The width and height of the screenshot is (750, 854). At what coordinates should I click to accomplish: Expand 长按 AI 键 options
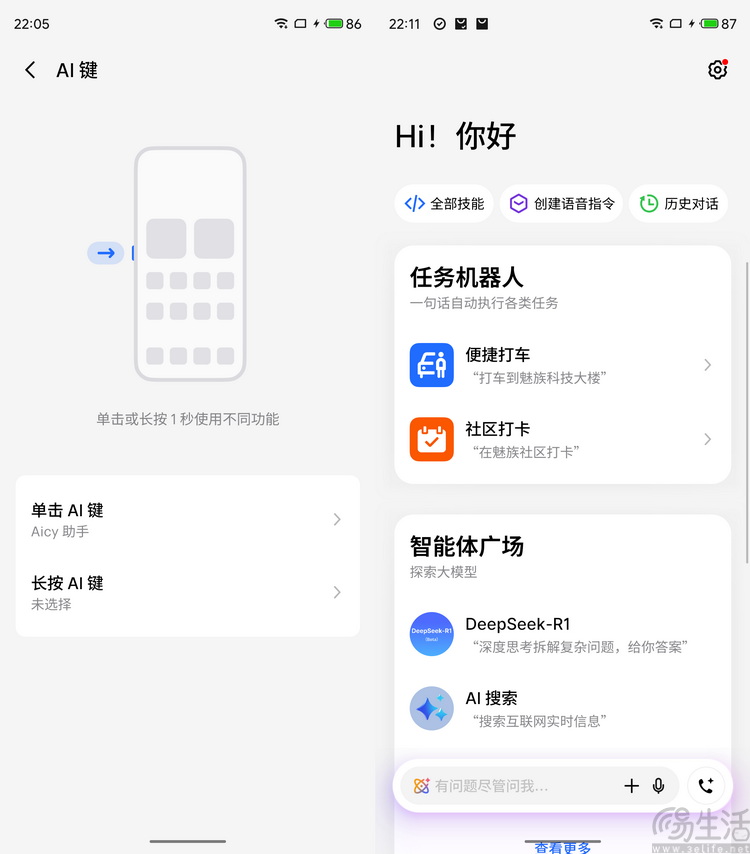(x=187, y=592)
